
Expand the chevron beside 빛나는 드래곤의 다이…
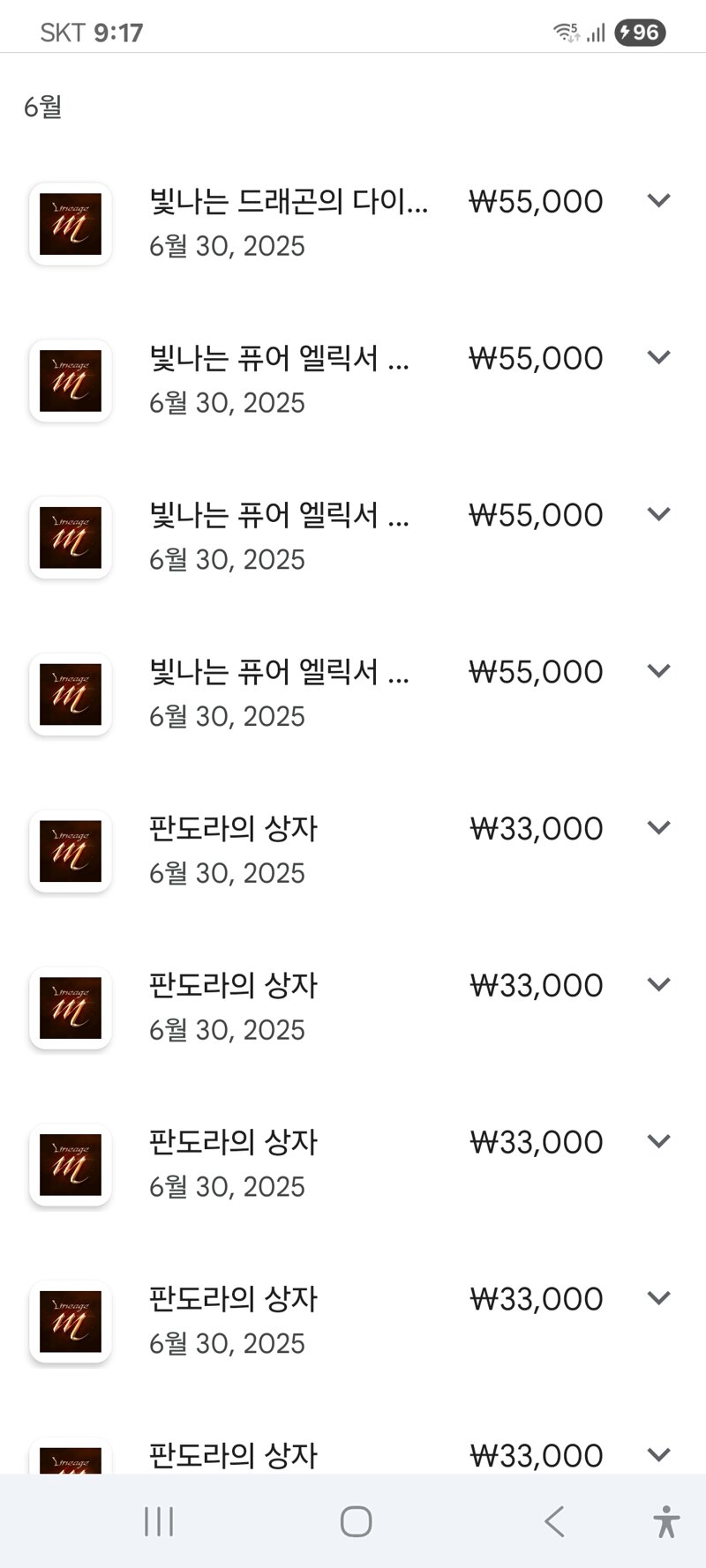click(x=659, y=200)
